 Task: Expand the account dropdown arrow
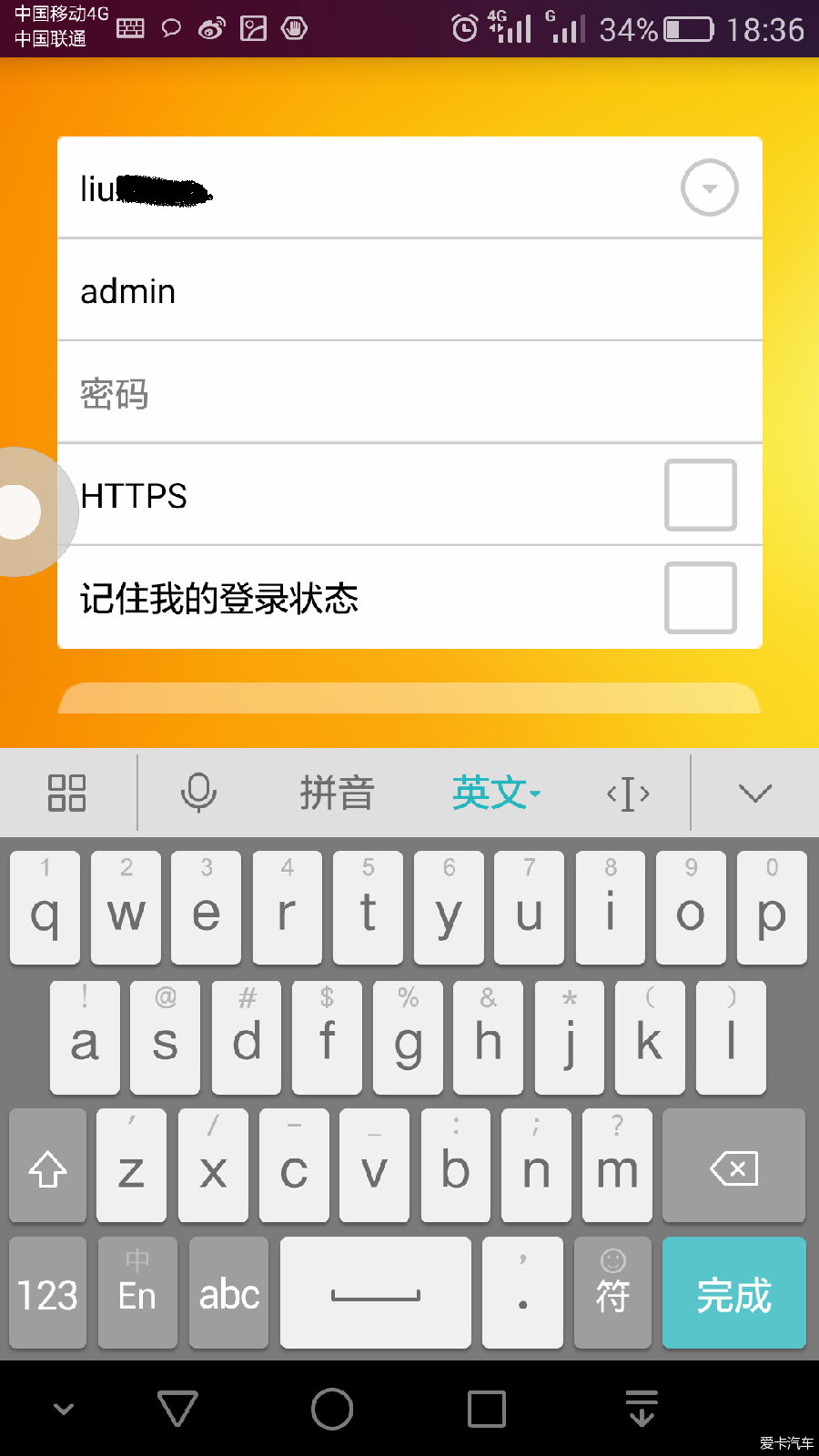[709, 187]
